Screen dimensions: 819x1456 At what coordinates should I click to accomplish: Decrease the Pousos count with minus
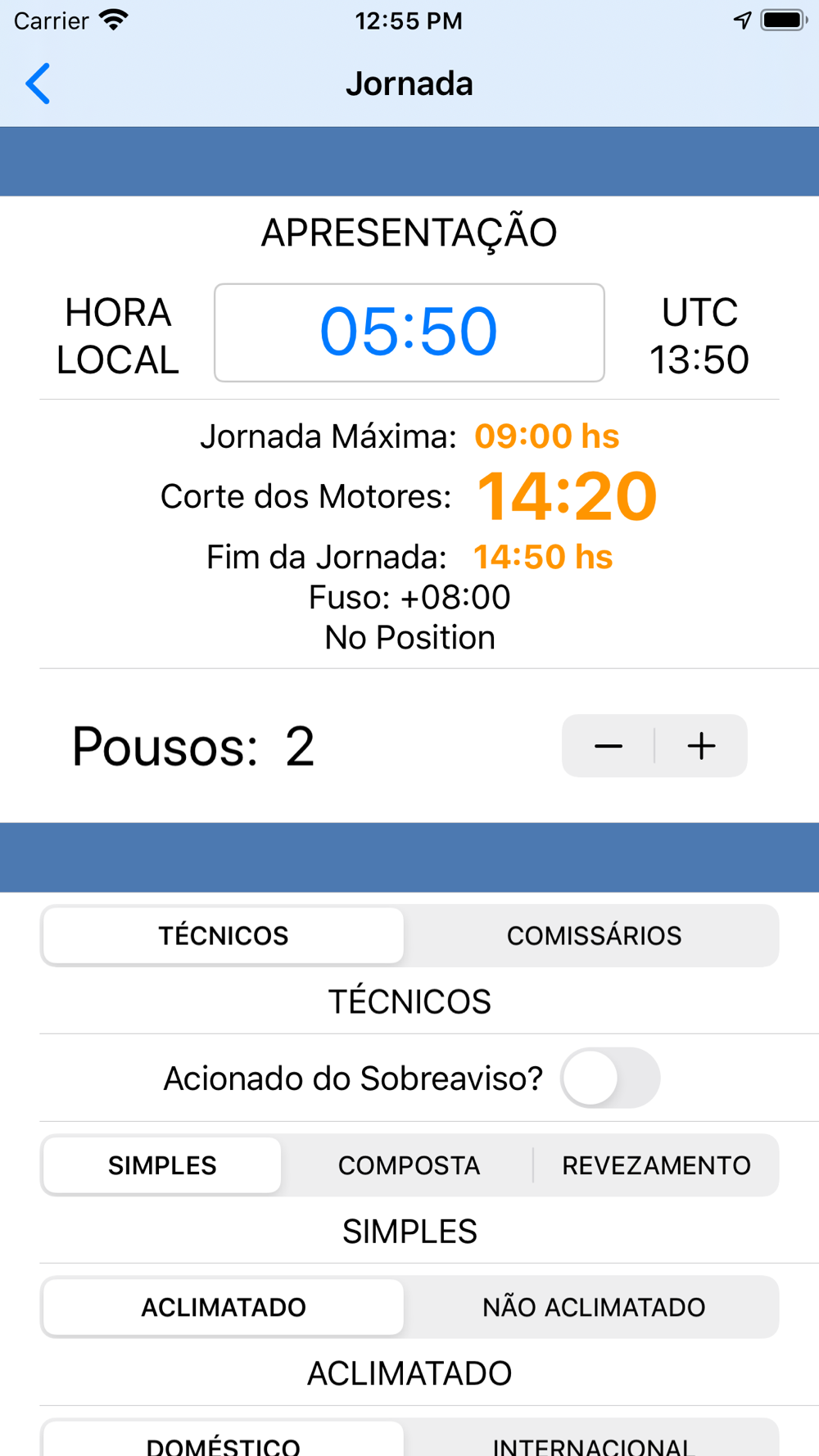[609, 746]
